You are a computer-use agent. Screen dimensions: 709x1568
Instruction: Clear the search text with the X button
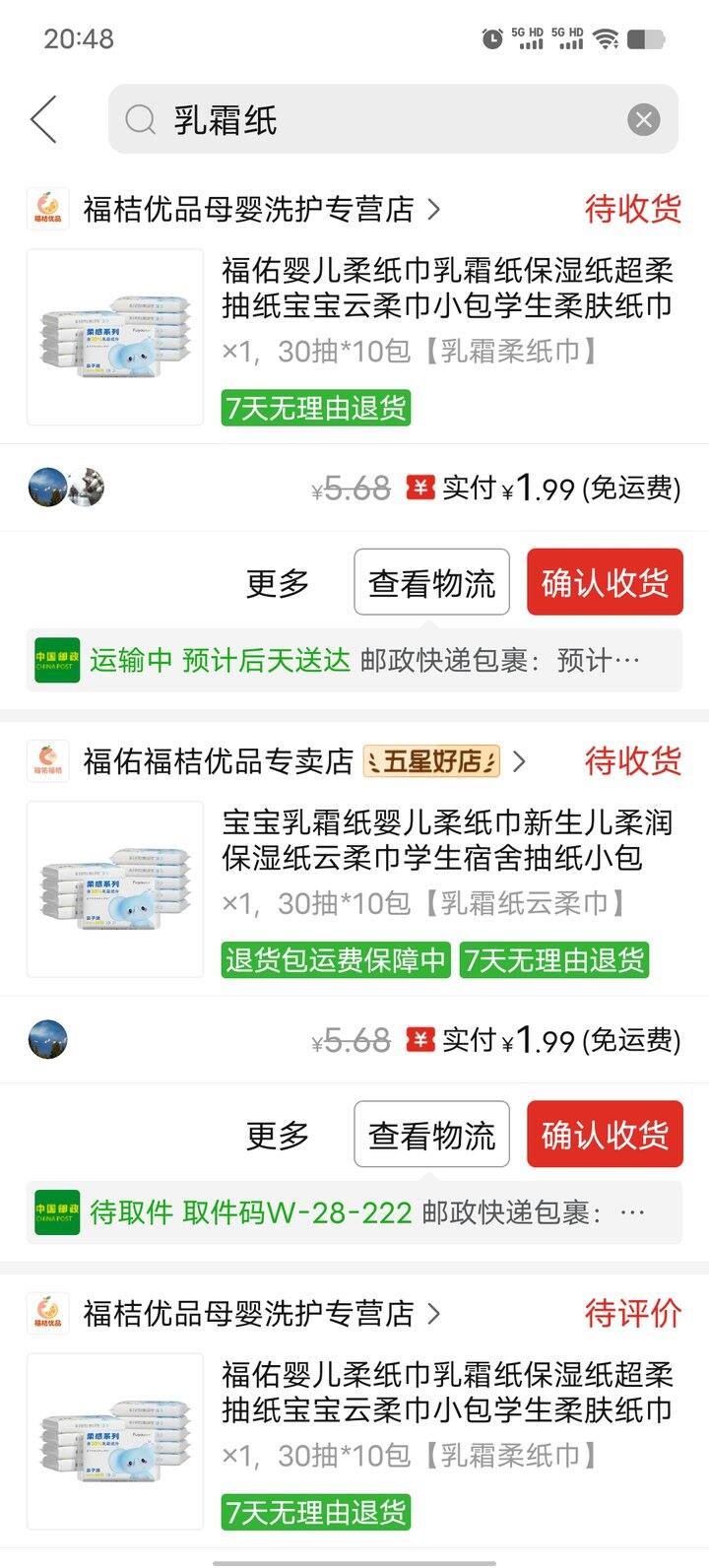tap(643, 120)
